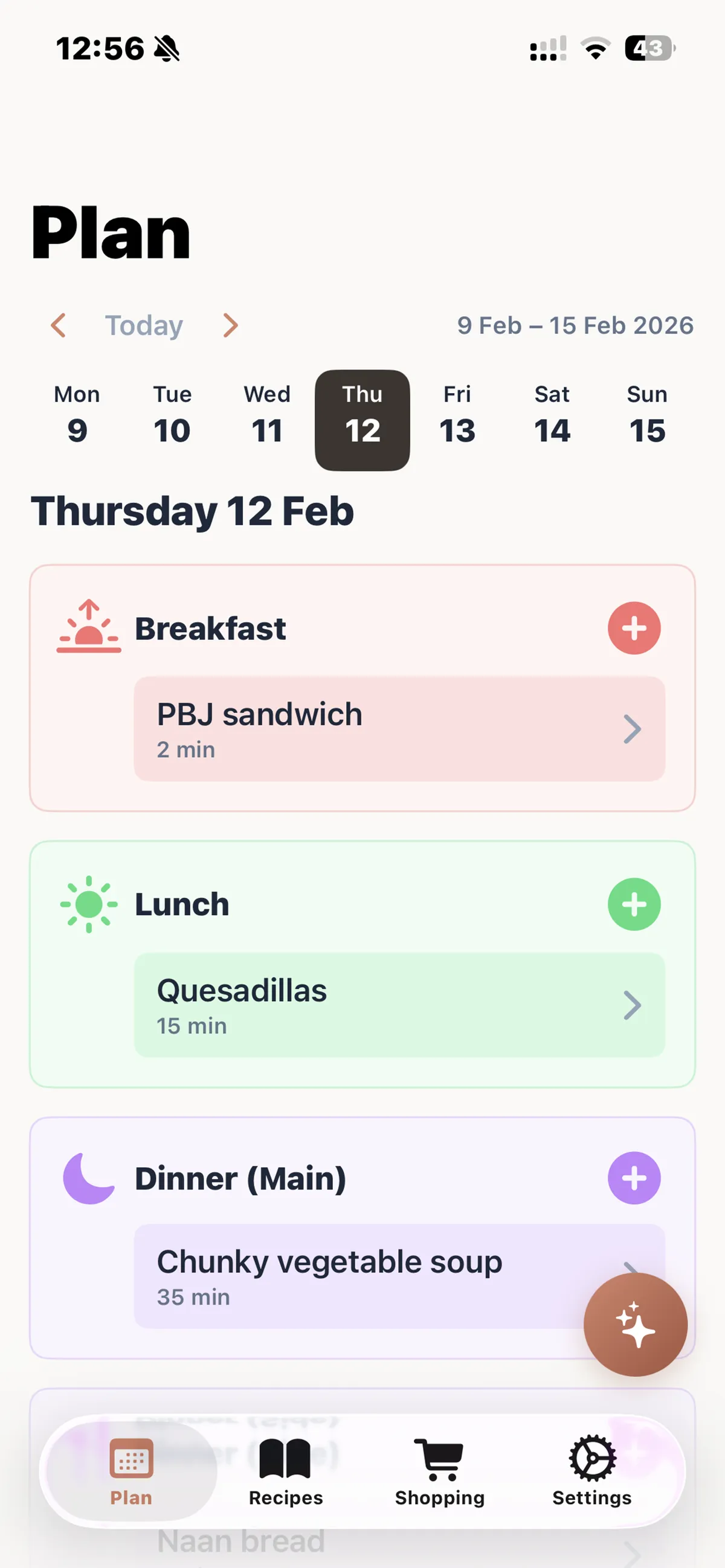
Task: Tap the moon Dinner icon
Action: 88,1177
